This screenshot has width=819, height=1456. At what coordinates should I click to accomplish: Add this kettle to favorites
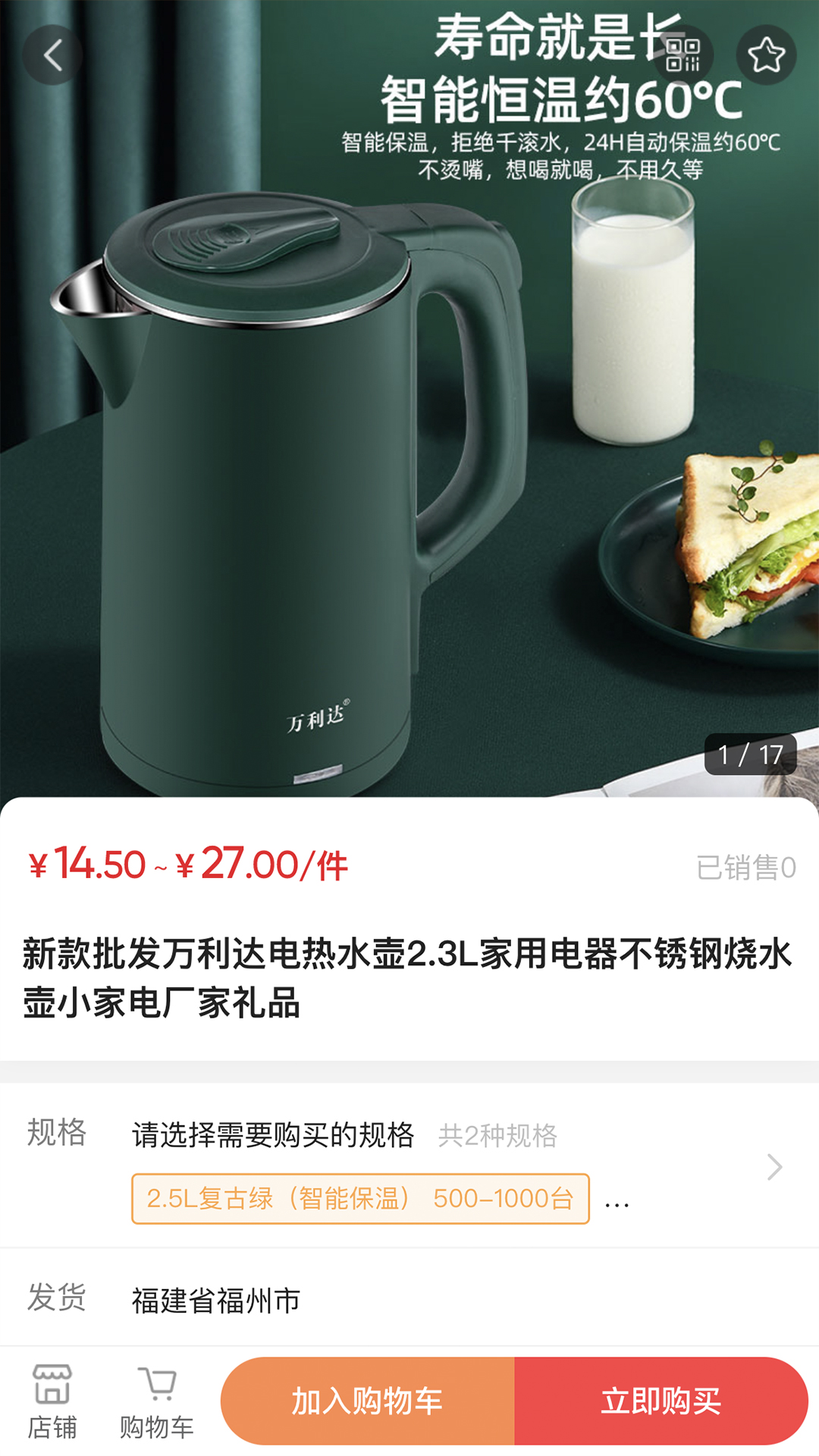(766, 55)
